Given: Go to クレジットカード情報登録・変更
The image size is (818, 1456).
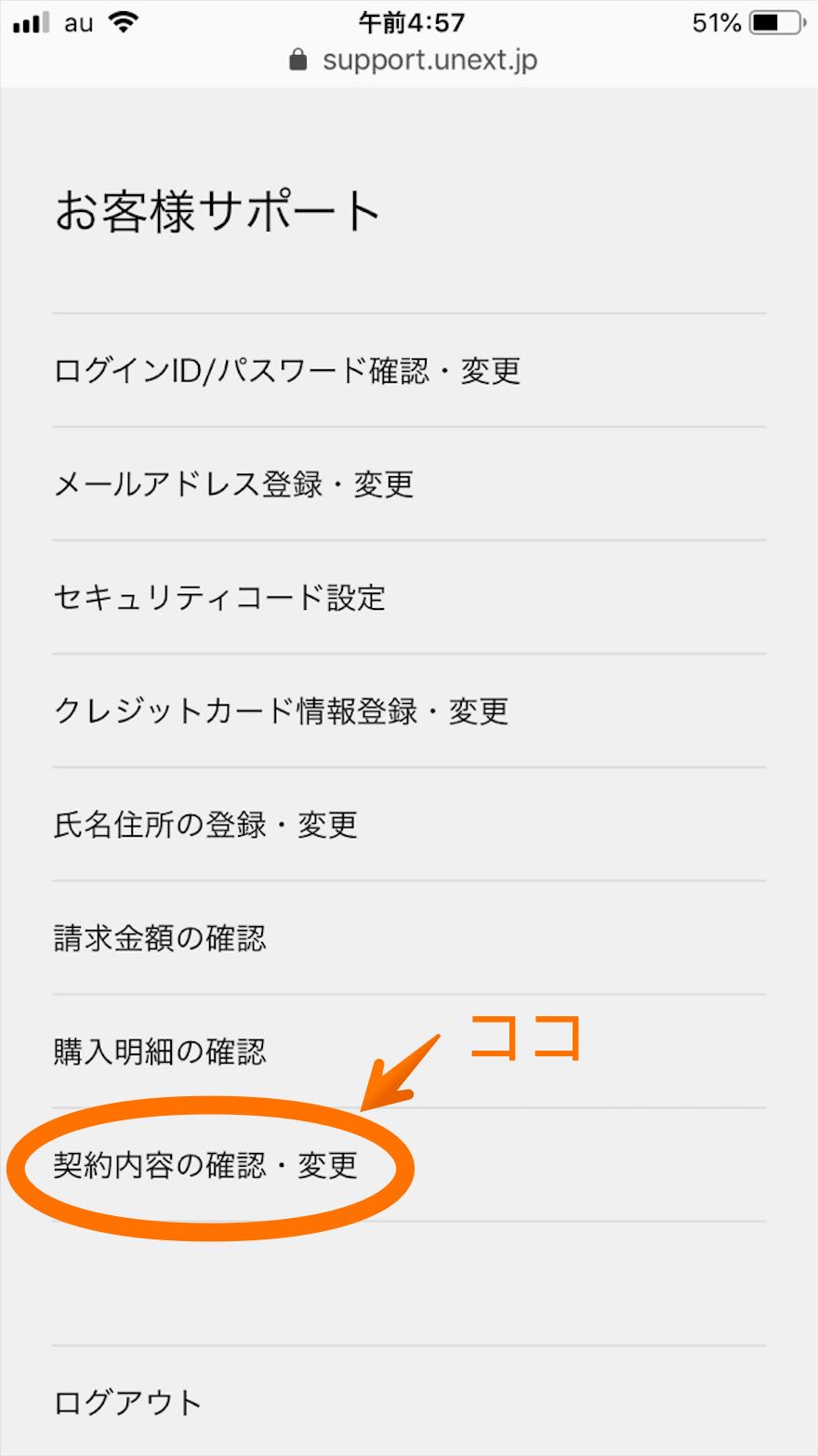Looking at the screenshot, I should [409, 711].
